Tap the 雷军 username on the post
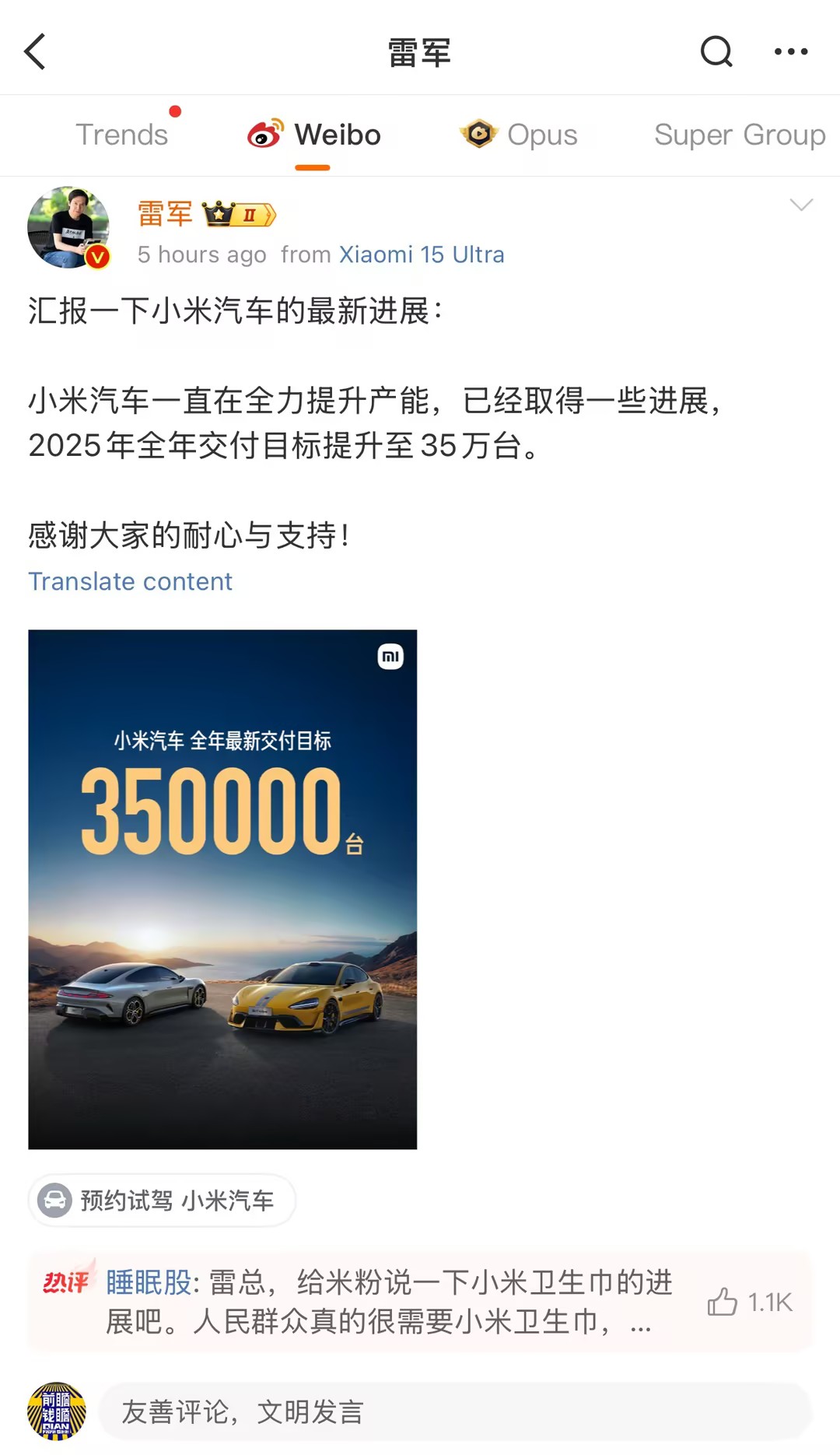840x1455 pixels. [x=165, y=213]
